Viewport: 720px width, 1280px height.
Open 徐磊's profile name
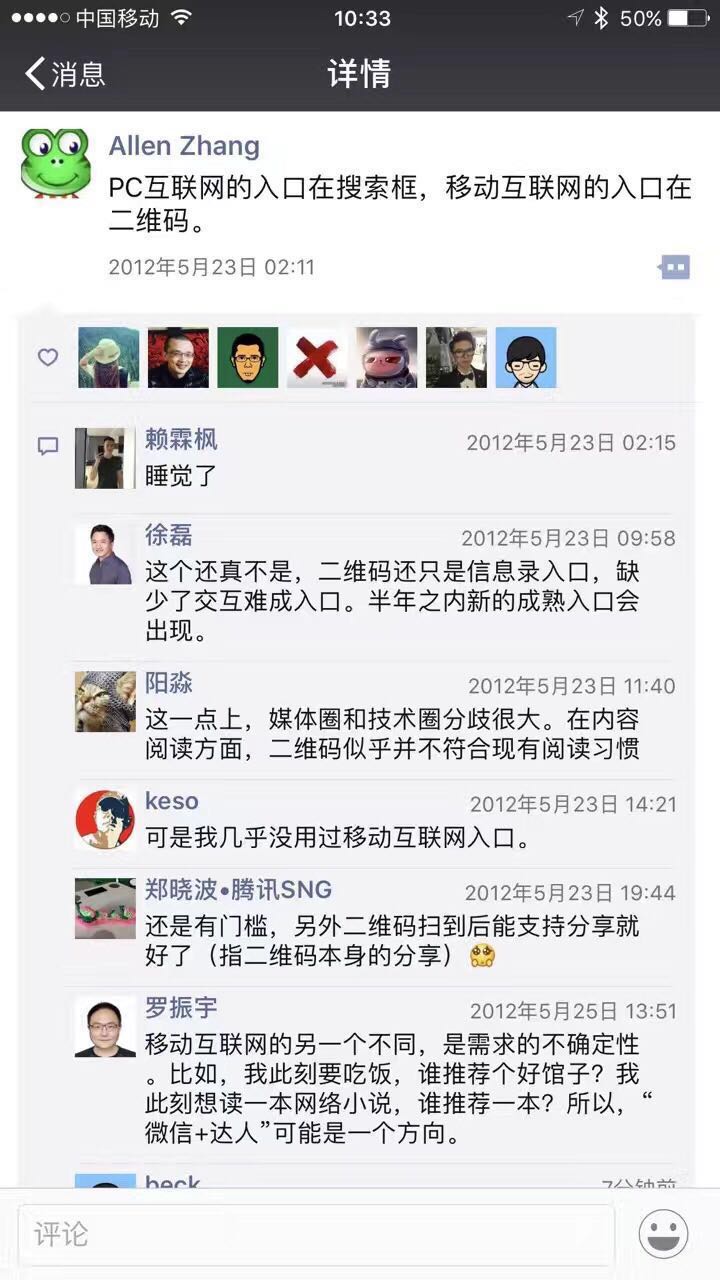[x=168, y=535]
